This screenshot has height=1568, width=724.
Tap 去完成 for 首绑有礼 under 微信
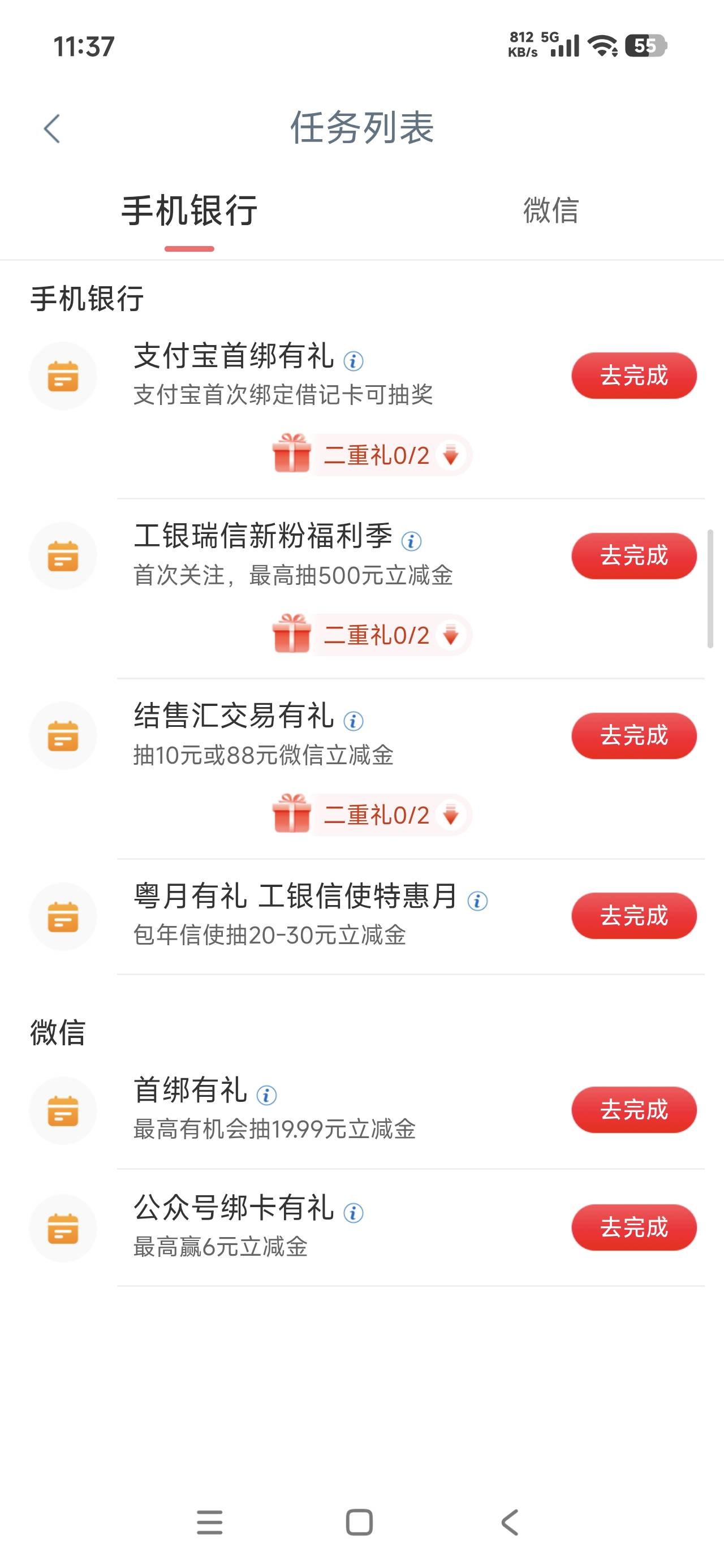634,1110
